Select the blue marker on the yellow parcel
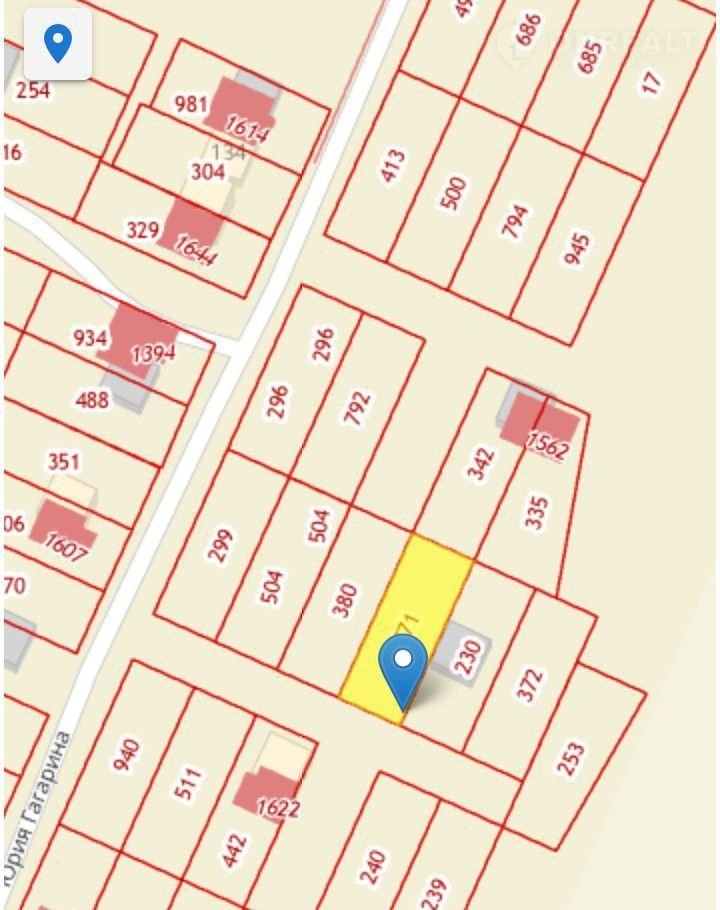720x910 pixels. coord(403,667)
